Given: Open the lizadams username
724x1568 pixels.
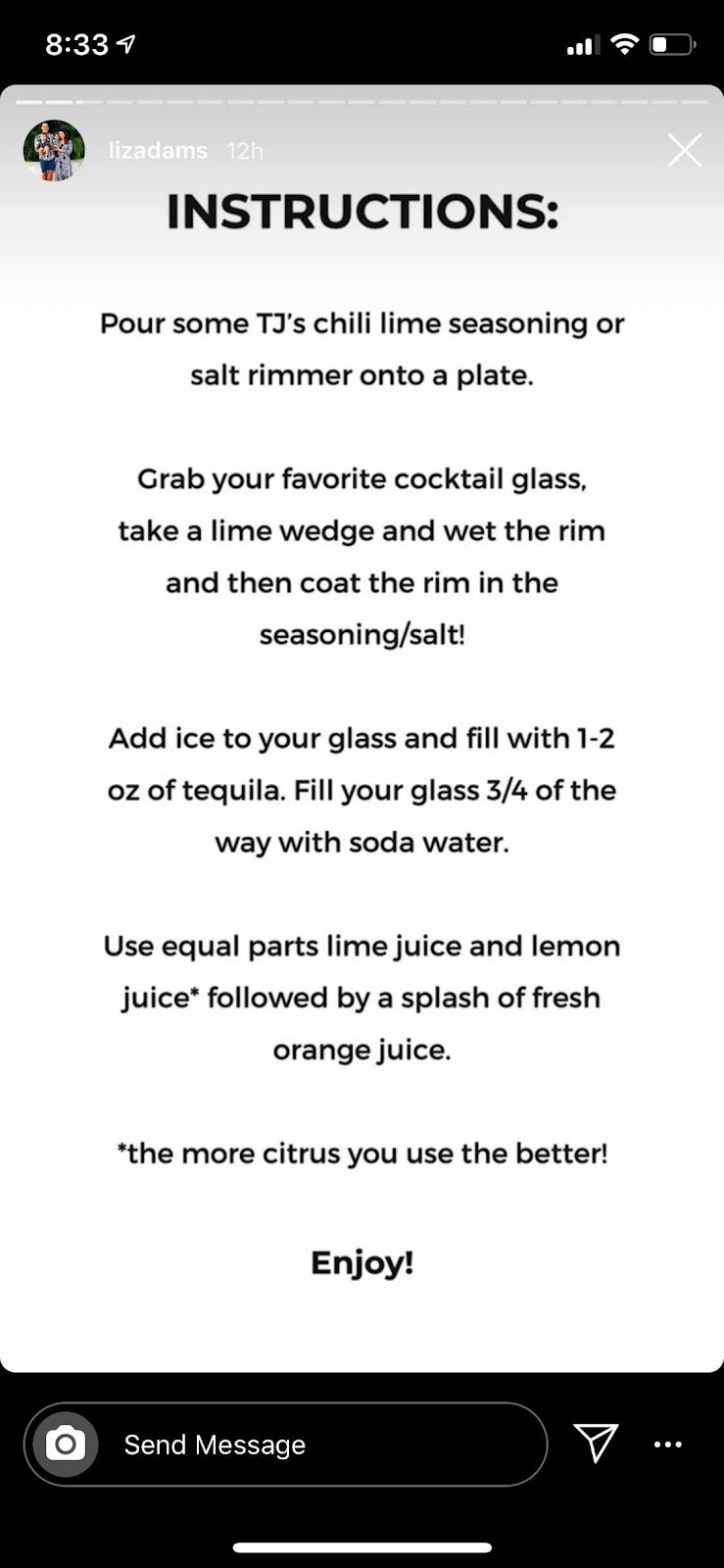Looking at the screenshot, I should click(x=158, y=151).
